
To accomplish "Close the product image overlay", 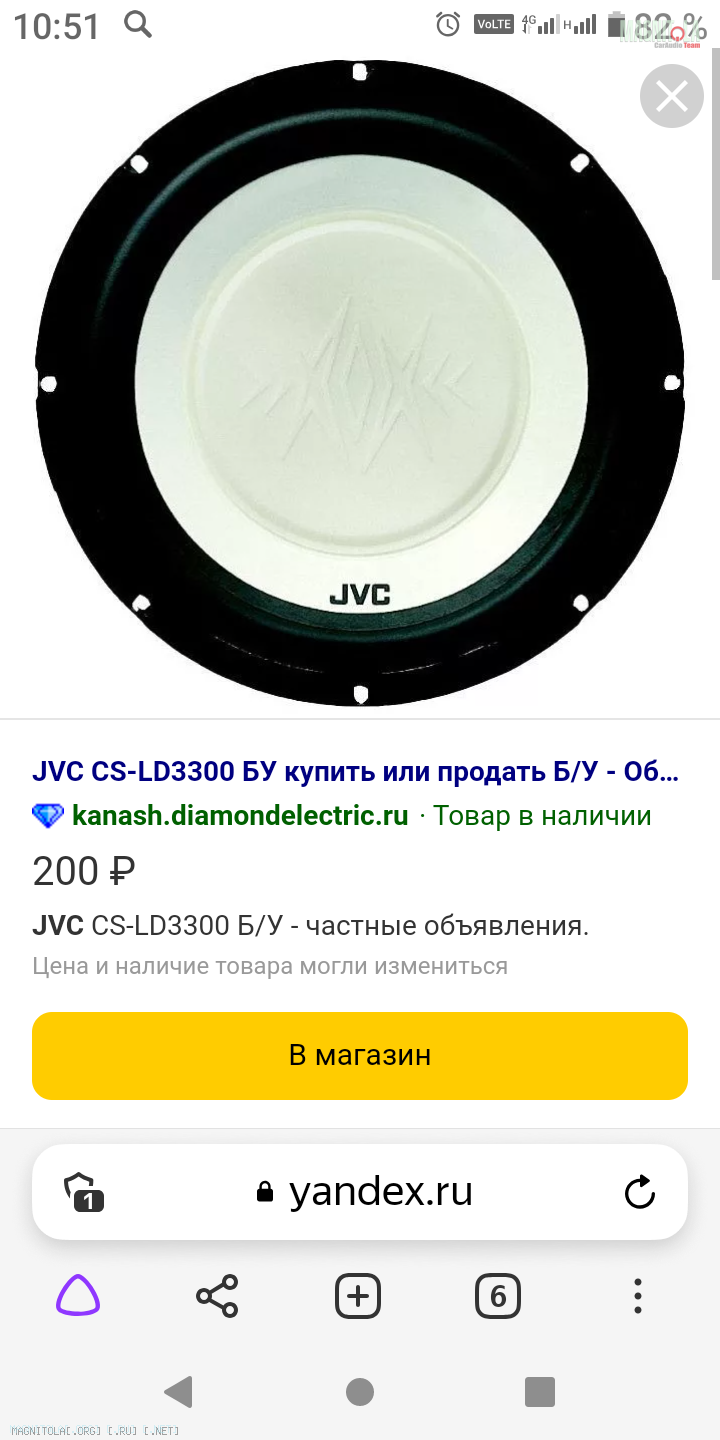I will tap(671, 96).
